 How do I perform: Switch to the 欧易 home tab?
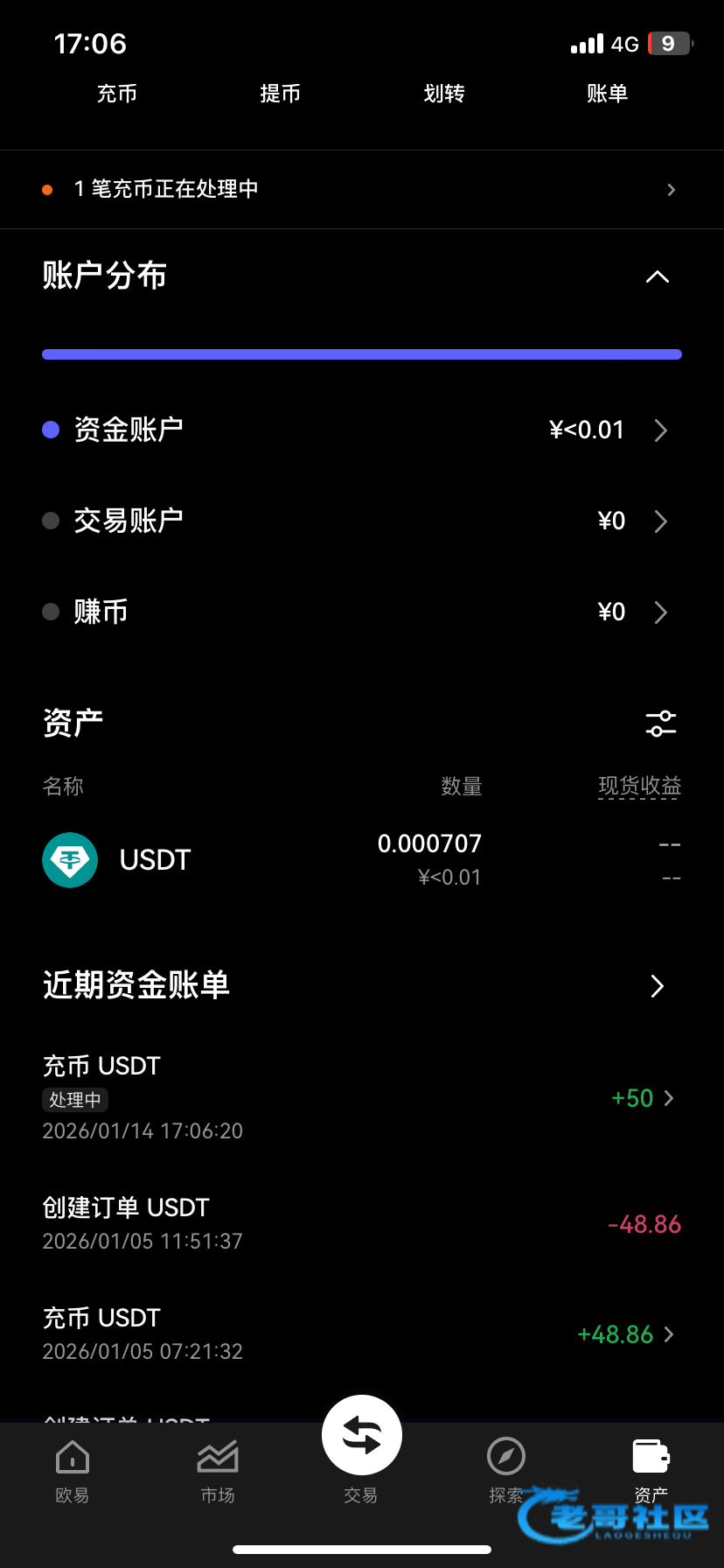72,1472
